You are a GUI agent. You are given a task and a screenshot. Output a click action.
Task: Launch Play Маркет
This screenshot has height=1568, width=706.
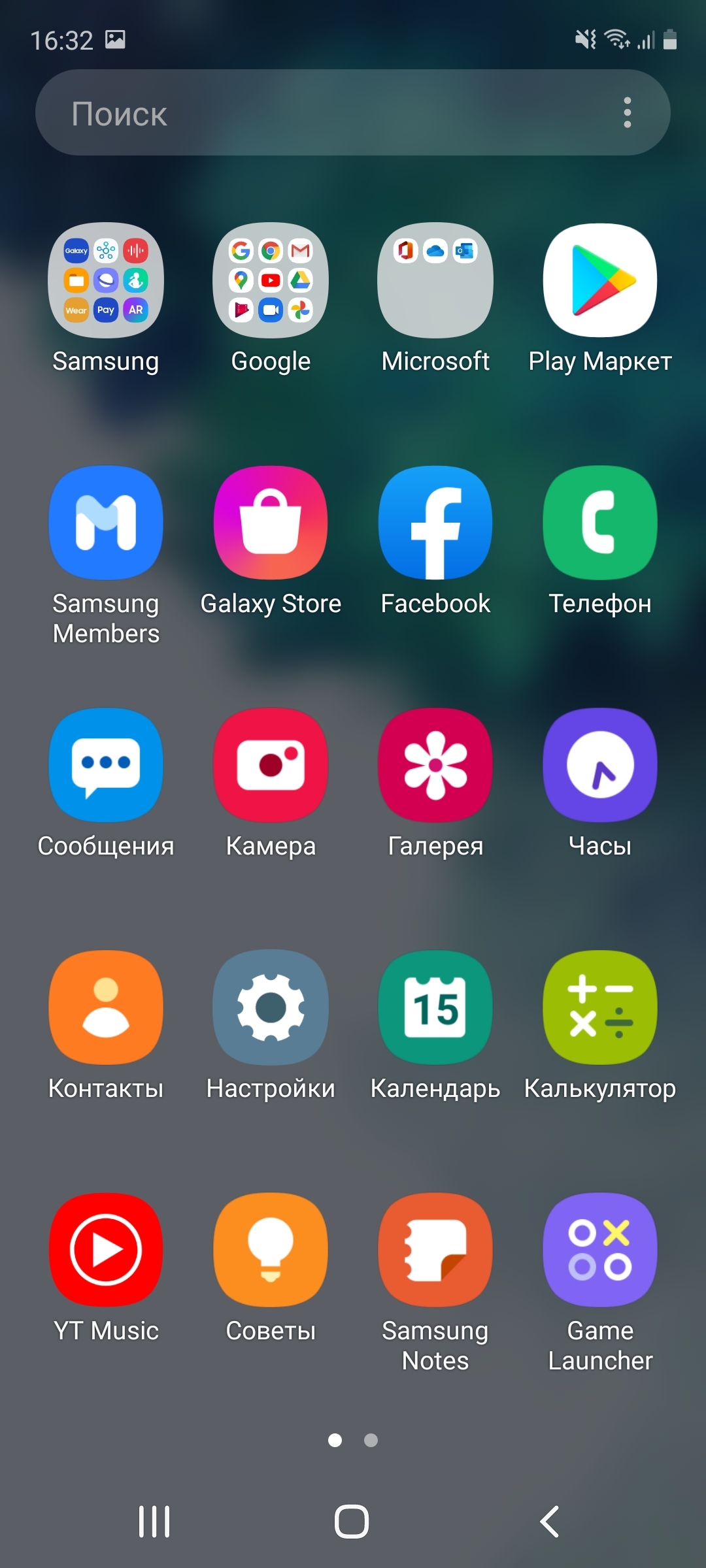point(600,281)
